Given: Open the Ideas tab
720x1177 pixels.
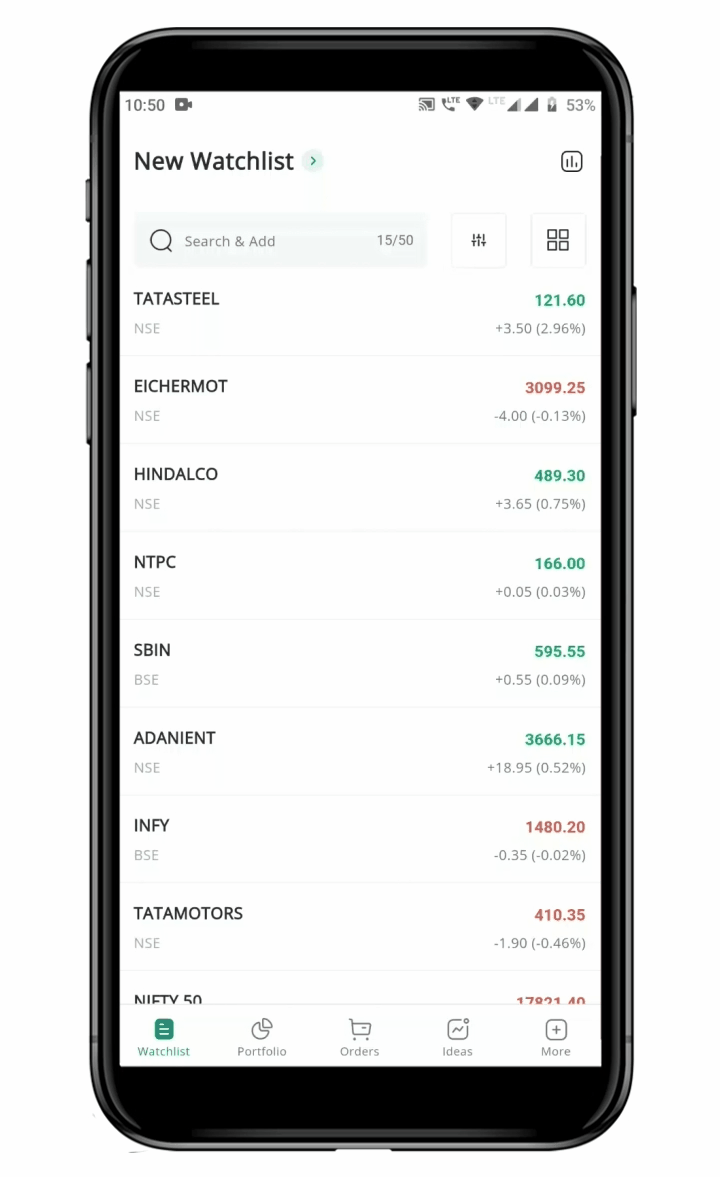Looking at the screenshot, I should tap(458, 1037).
